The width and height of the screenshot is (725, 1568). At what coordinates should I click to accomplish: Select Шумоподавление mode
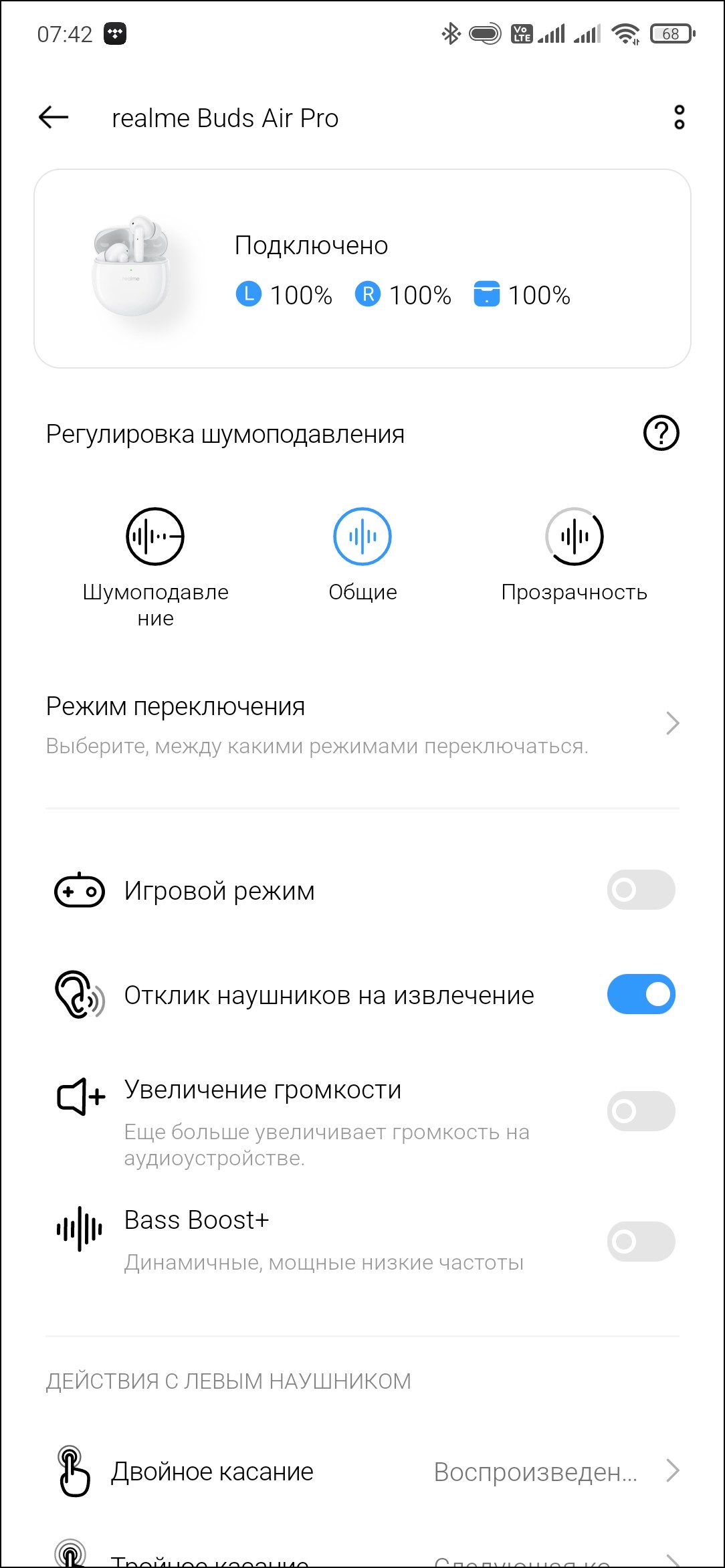[155, 536]
